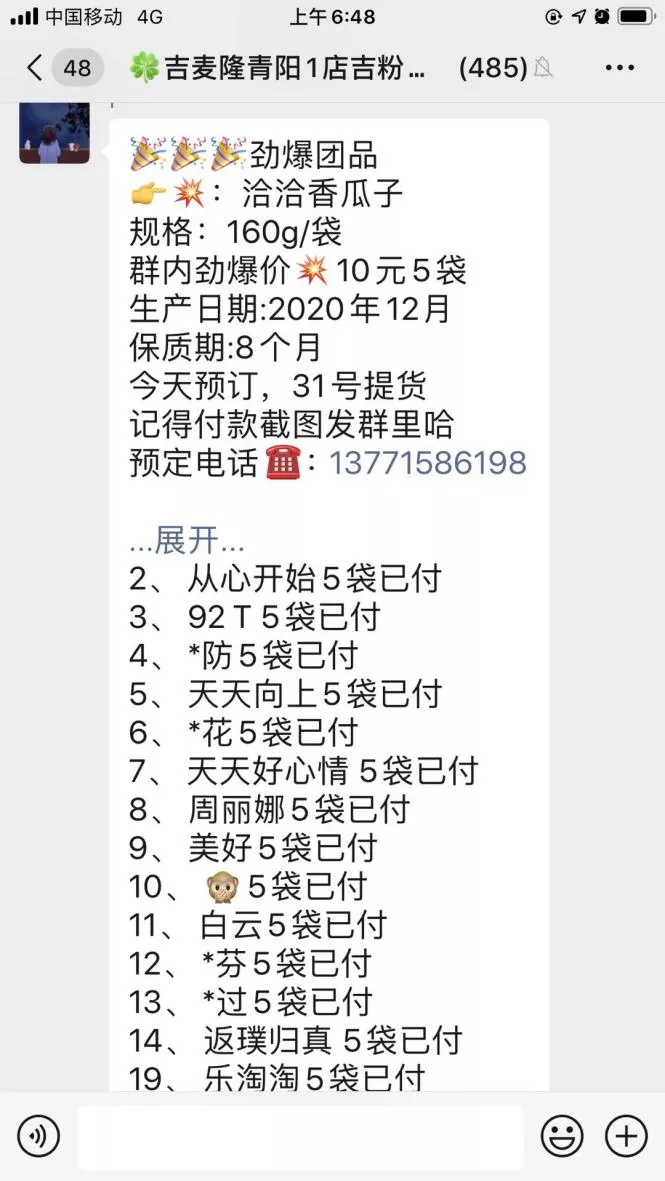The width and height of the screenshot is (665, 1181).
Task: Expand the message via ...展开...
Action: point(186,541)
